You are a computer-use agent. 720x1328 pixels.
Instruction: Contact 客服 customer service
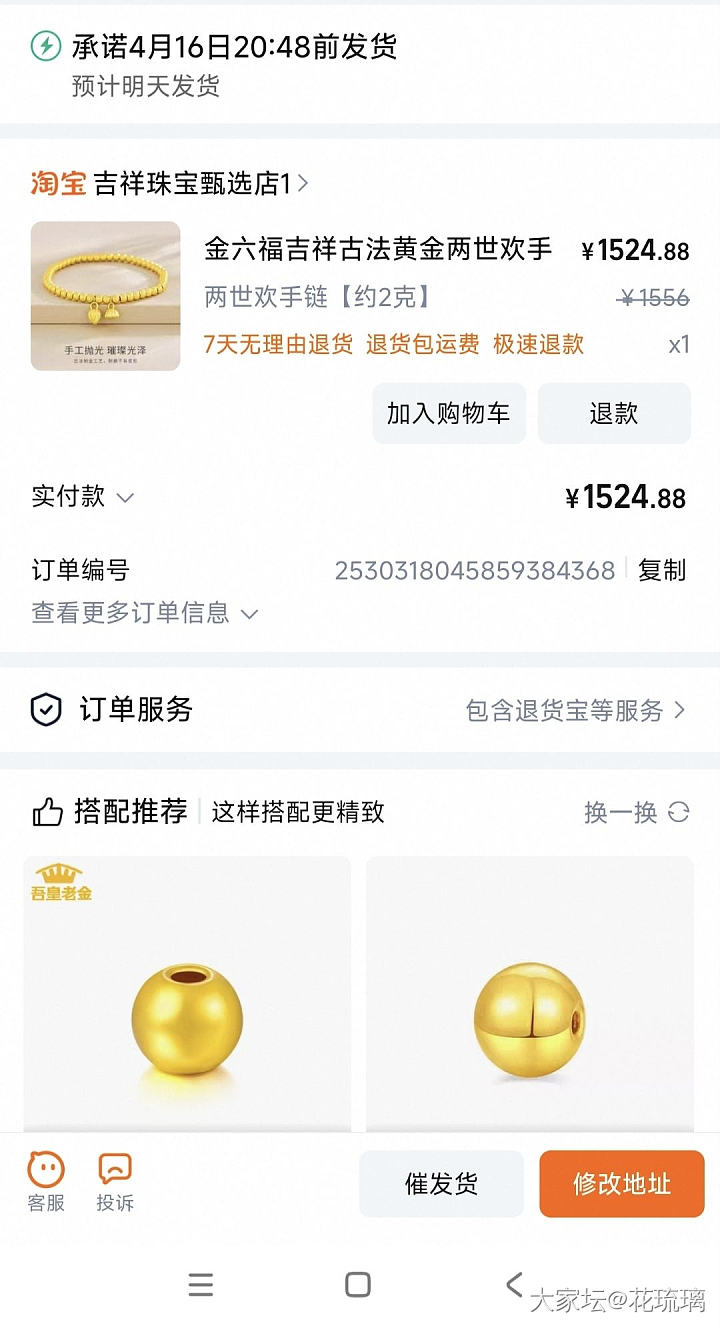coord(46,1182)
